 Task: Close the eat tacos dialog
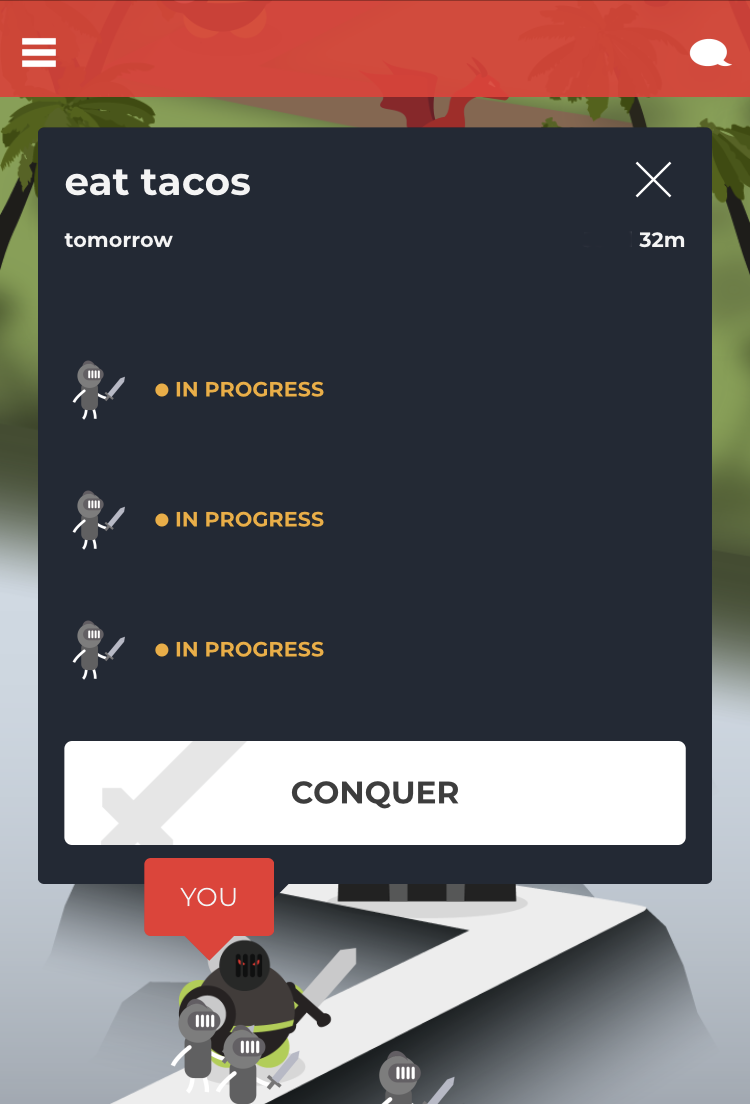(x=653, y=180)
